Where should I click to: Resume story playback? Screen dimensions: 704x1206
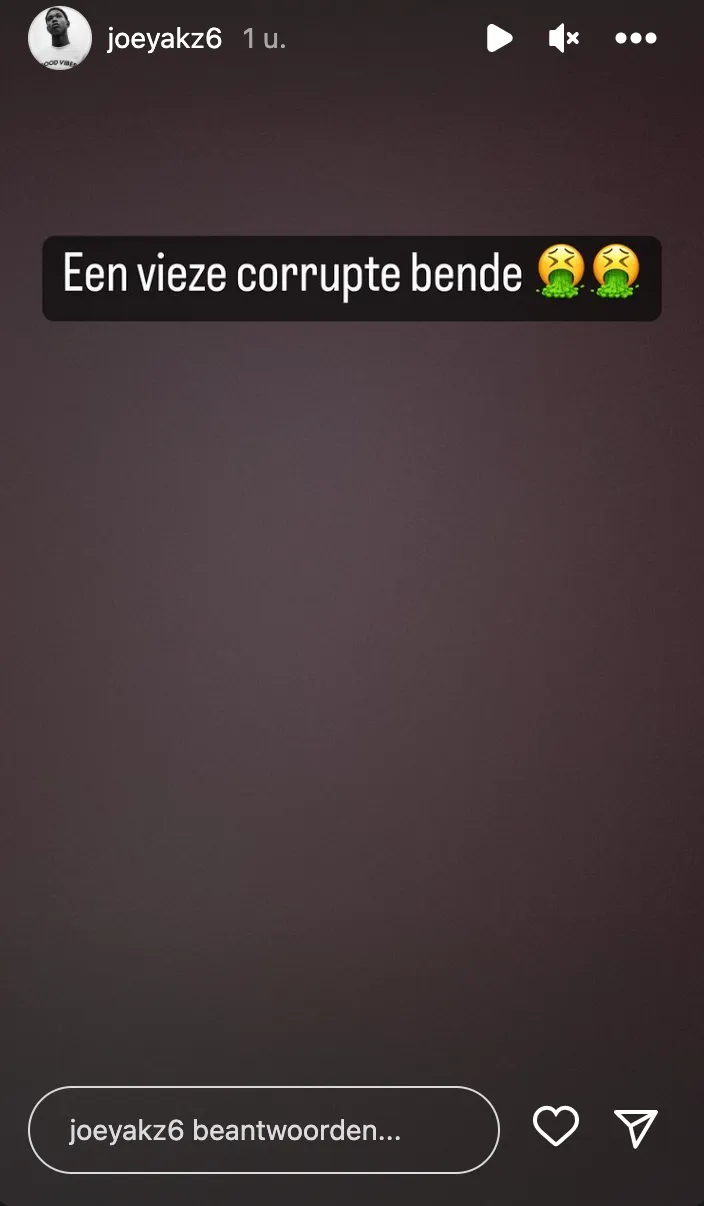[x=498, y=39]
